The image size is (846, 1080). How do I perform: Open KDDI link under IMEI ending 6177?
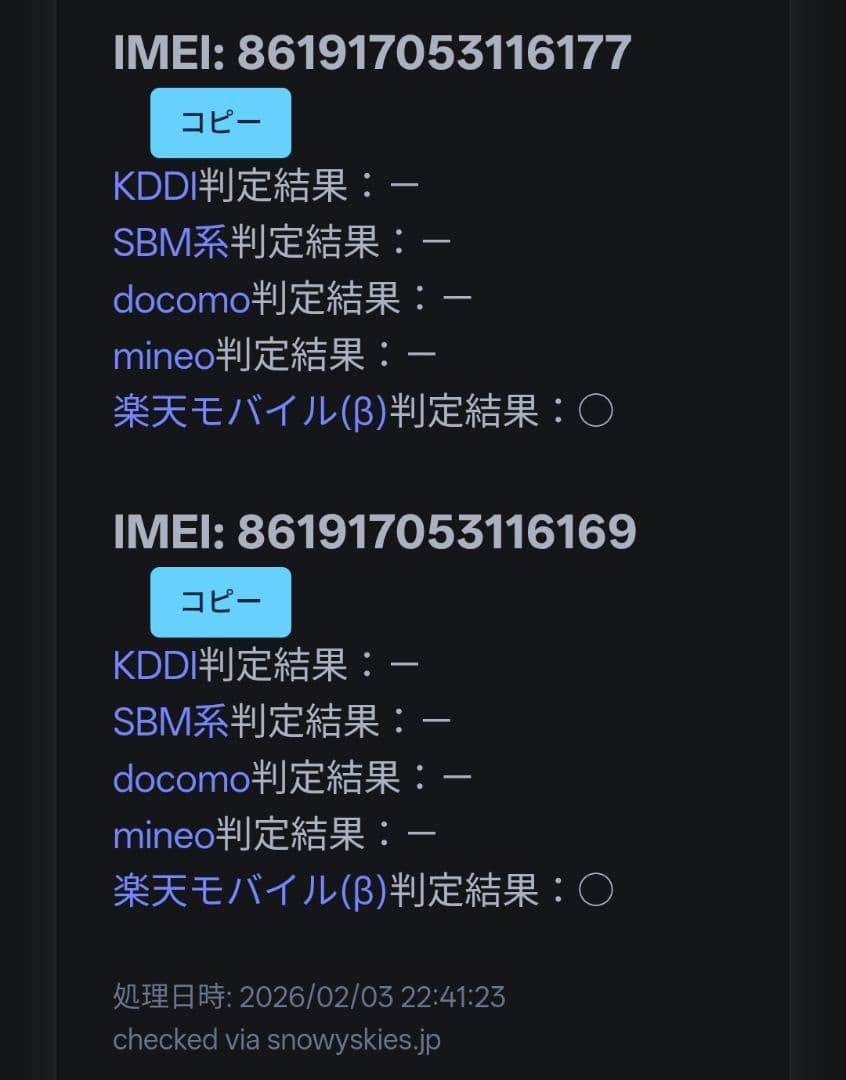coord(155,185)
